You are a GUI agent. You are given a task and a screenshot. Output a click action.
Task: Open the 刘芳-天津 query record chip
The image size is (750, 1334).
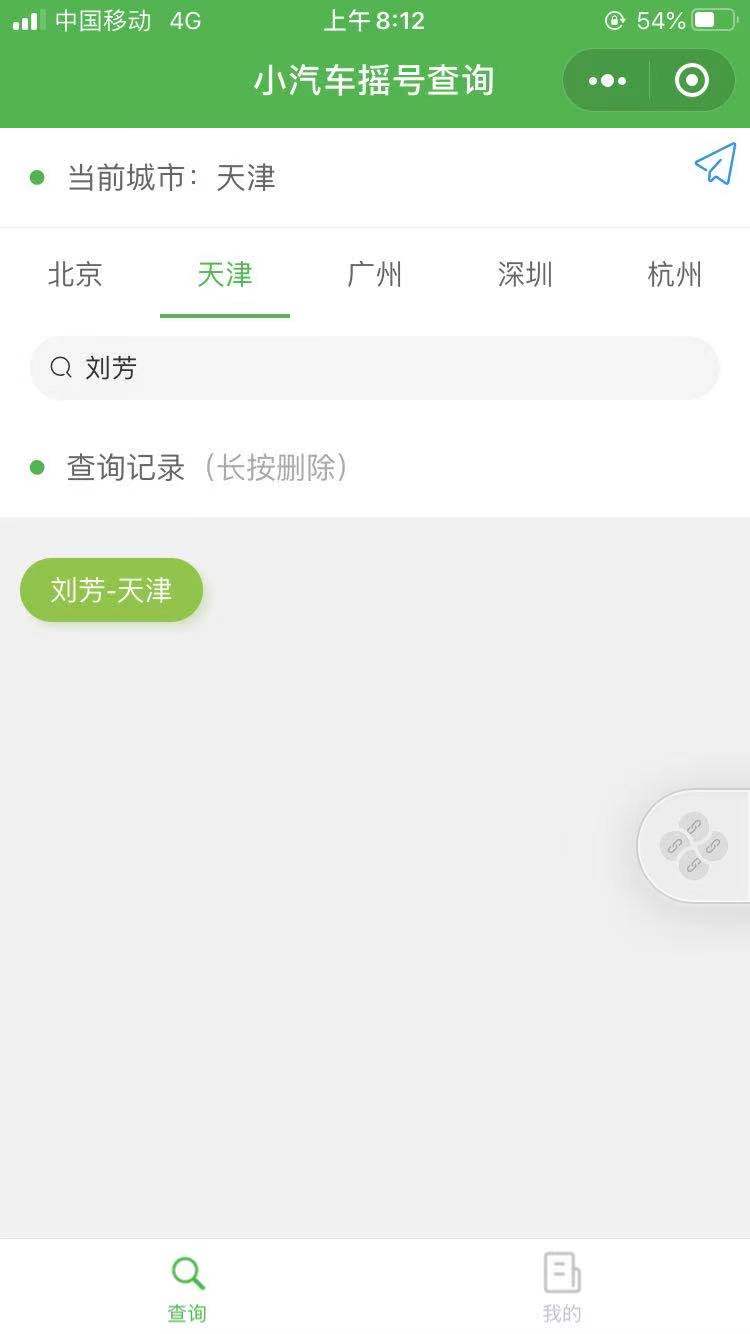[112, 590]
